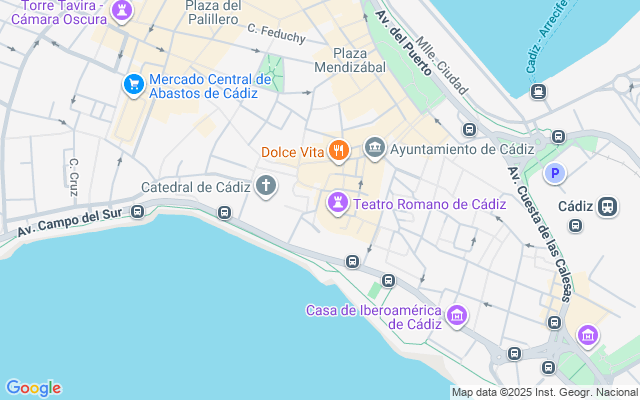Open the Torre Tavira - Cámara Oscura marker
640x400 pixels.
point(122,11)
